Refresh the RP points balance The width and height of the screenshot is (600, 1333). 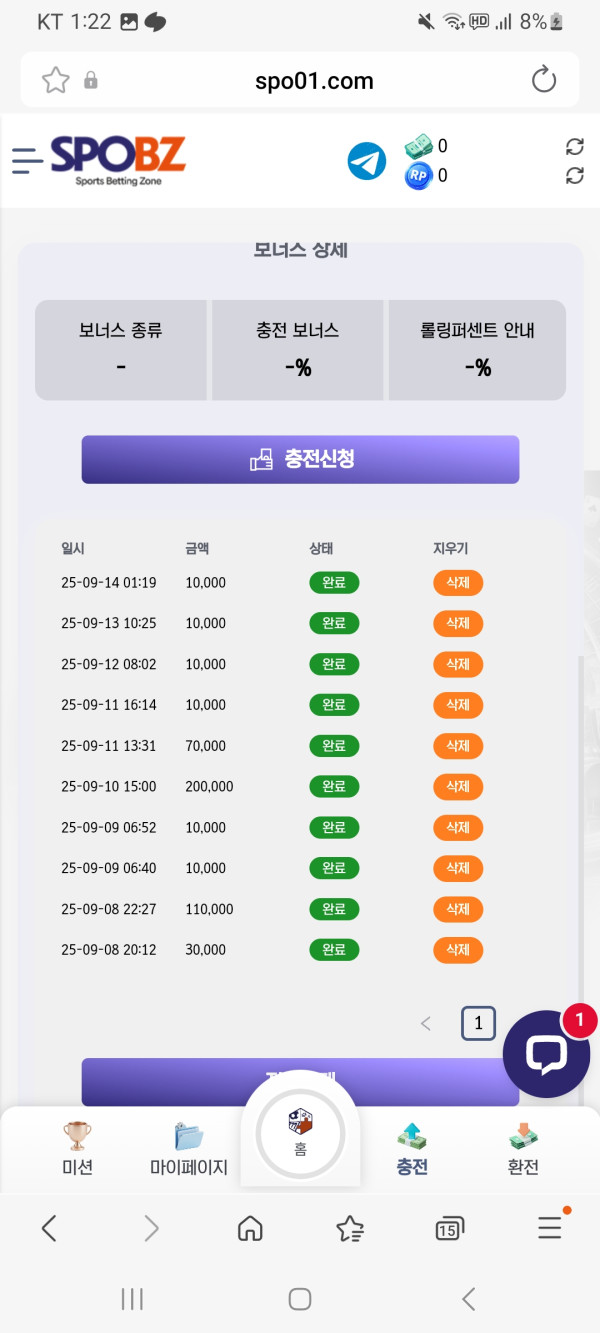point(574,176)
